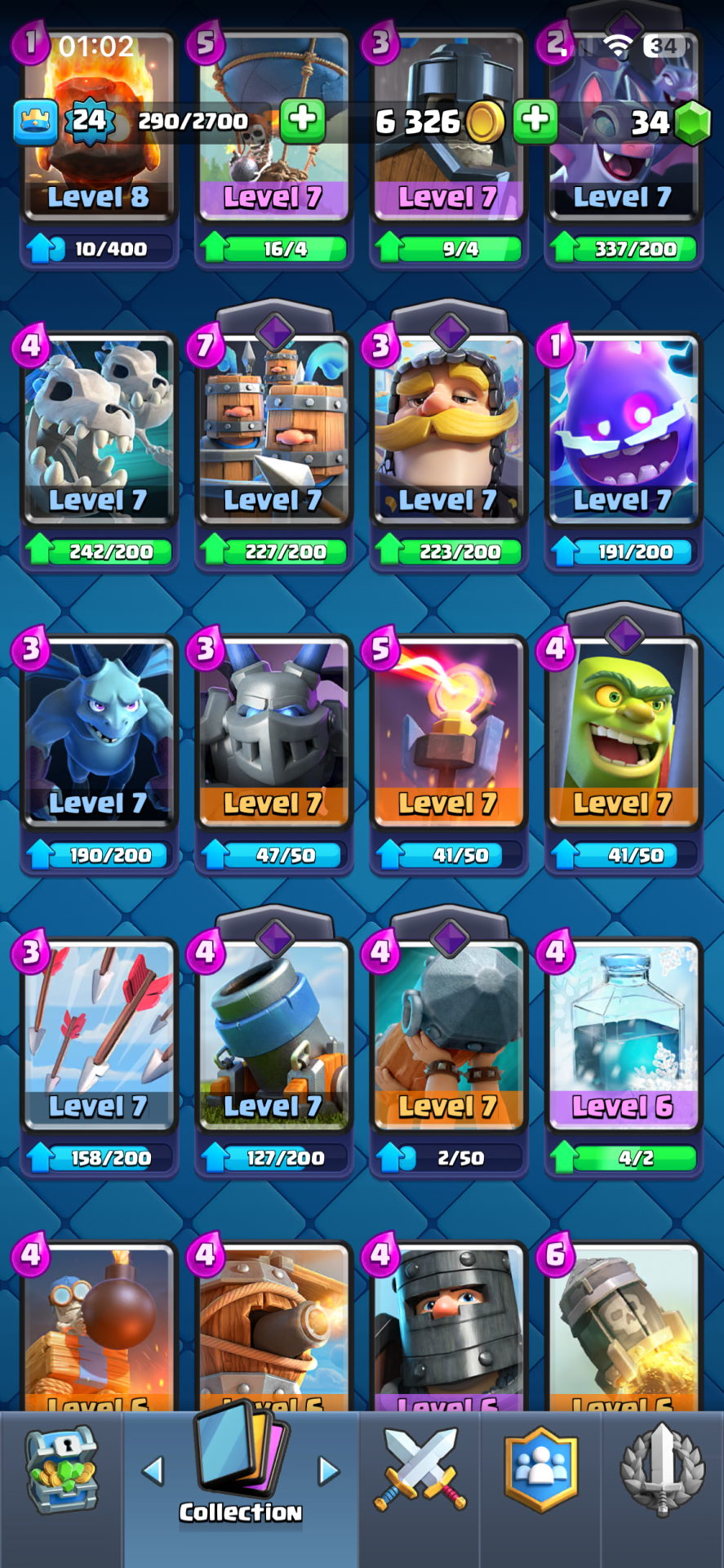Switch to the Battle crossed-swords tab

coord(420,1470)
